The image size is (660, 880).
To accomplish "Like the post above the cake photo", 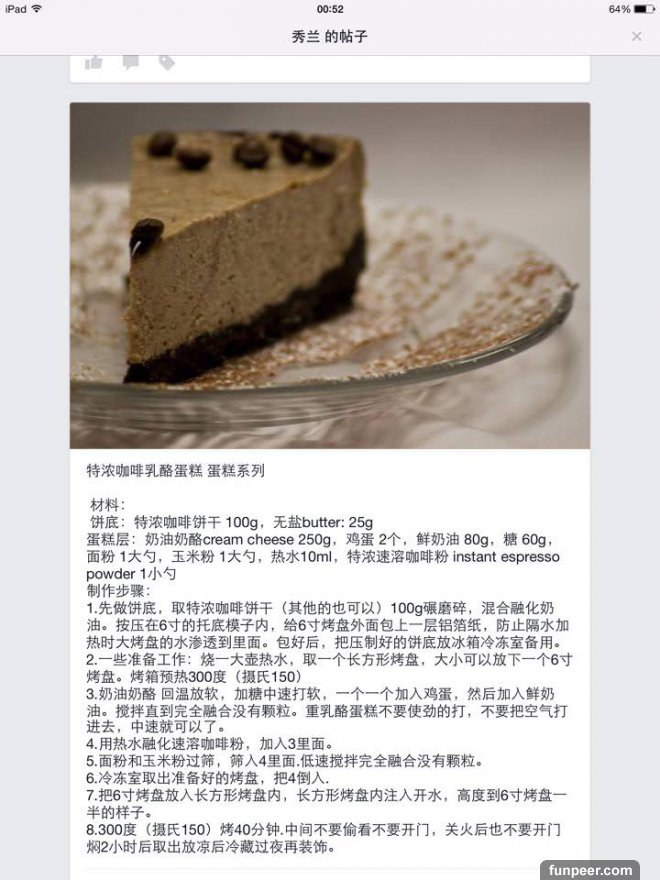I will click(x=94, y=63).
